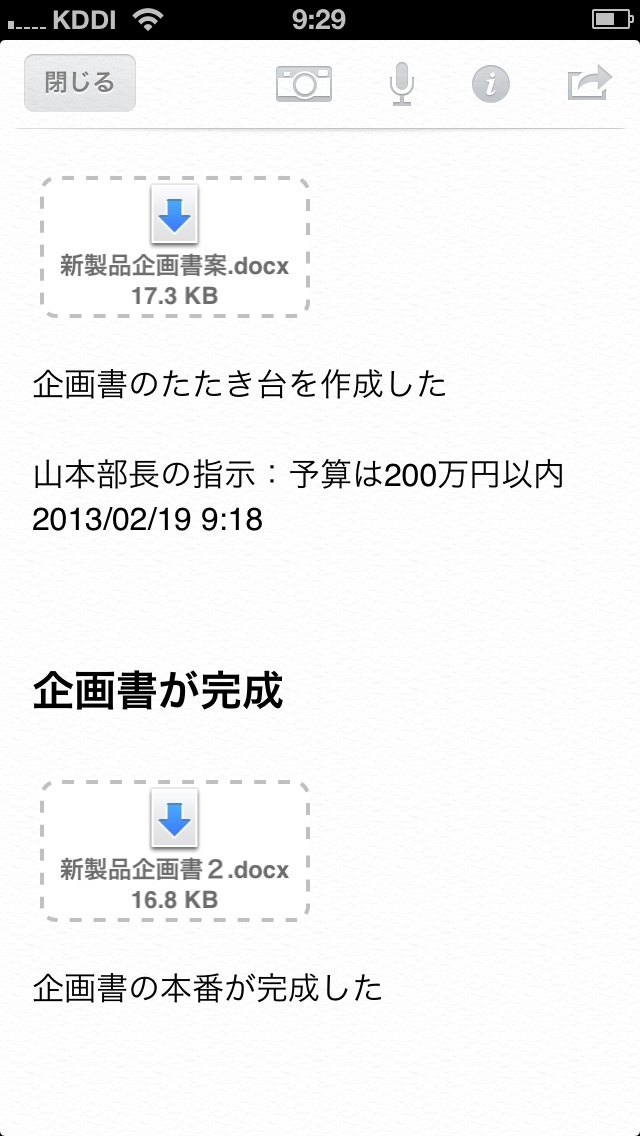Download the 新製品企画書案.docx attachment
Screen dimensions: 640x1136
175,247
